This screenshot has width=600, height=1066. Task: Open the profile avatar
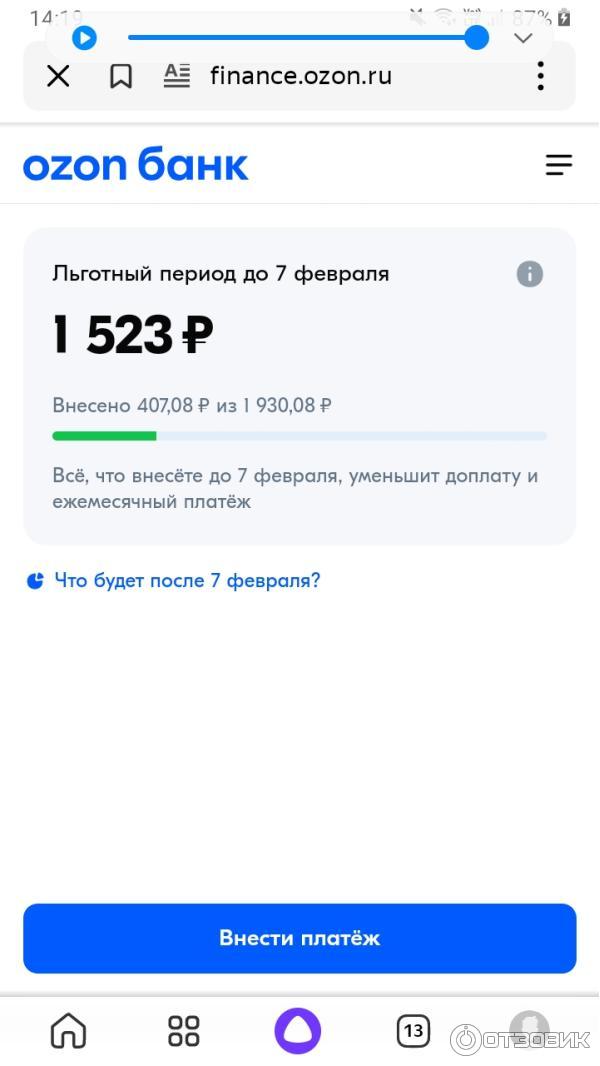529,1028
